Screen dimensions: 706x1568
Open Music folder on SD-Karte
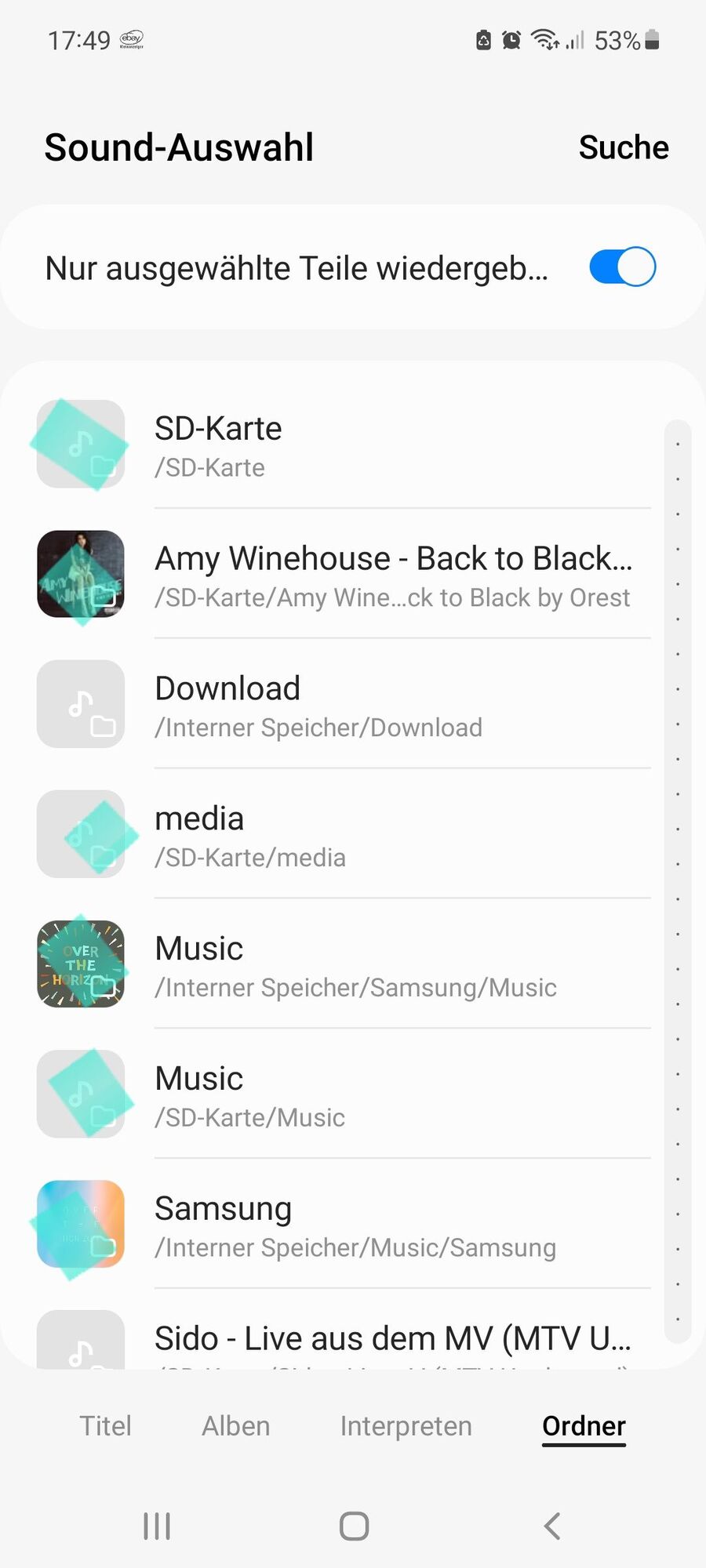tap(344, 1095)
